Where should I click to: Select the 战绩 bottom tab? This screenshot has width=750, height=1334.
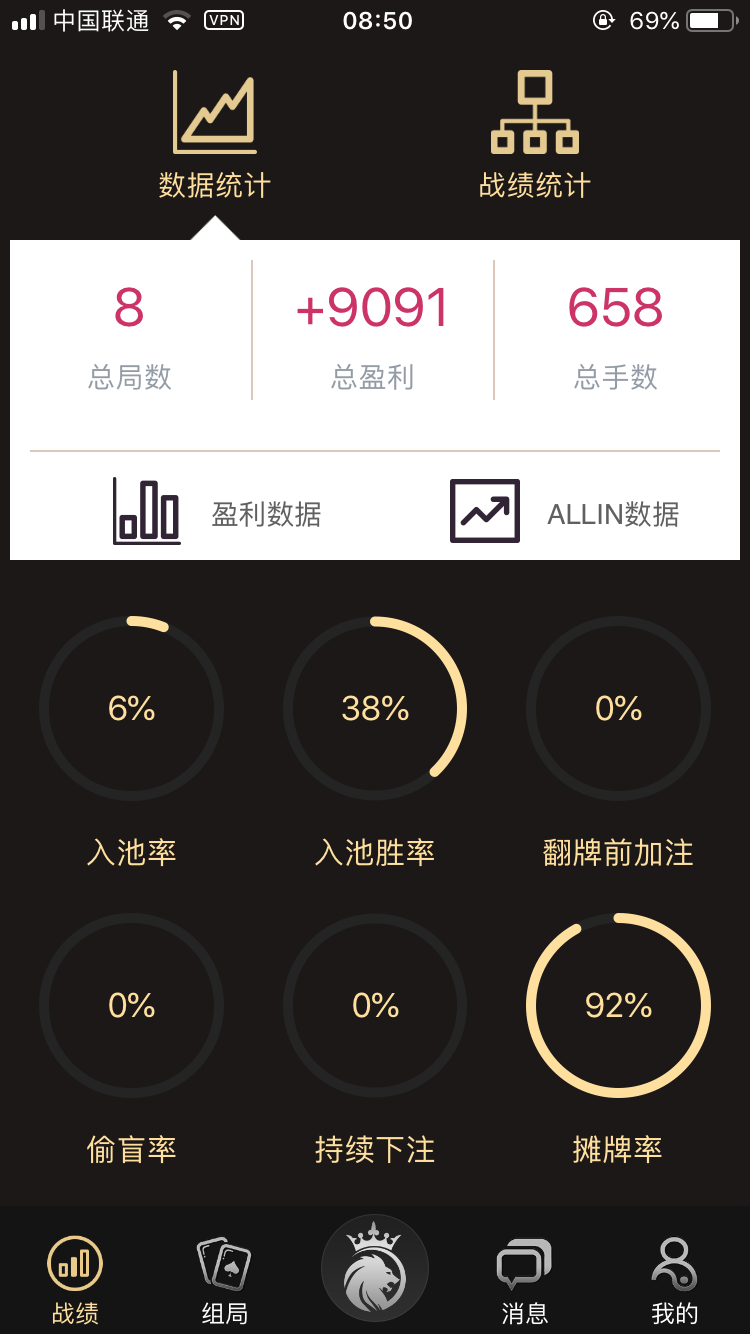point(75,1280)
